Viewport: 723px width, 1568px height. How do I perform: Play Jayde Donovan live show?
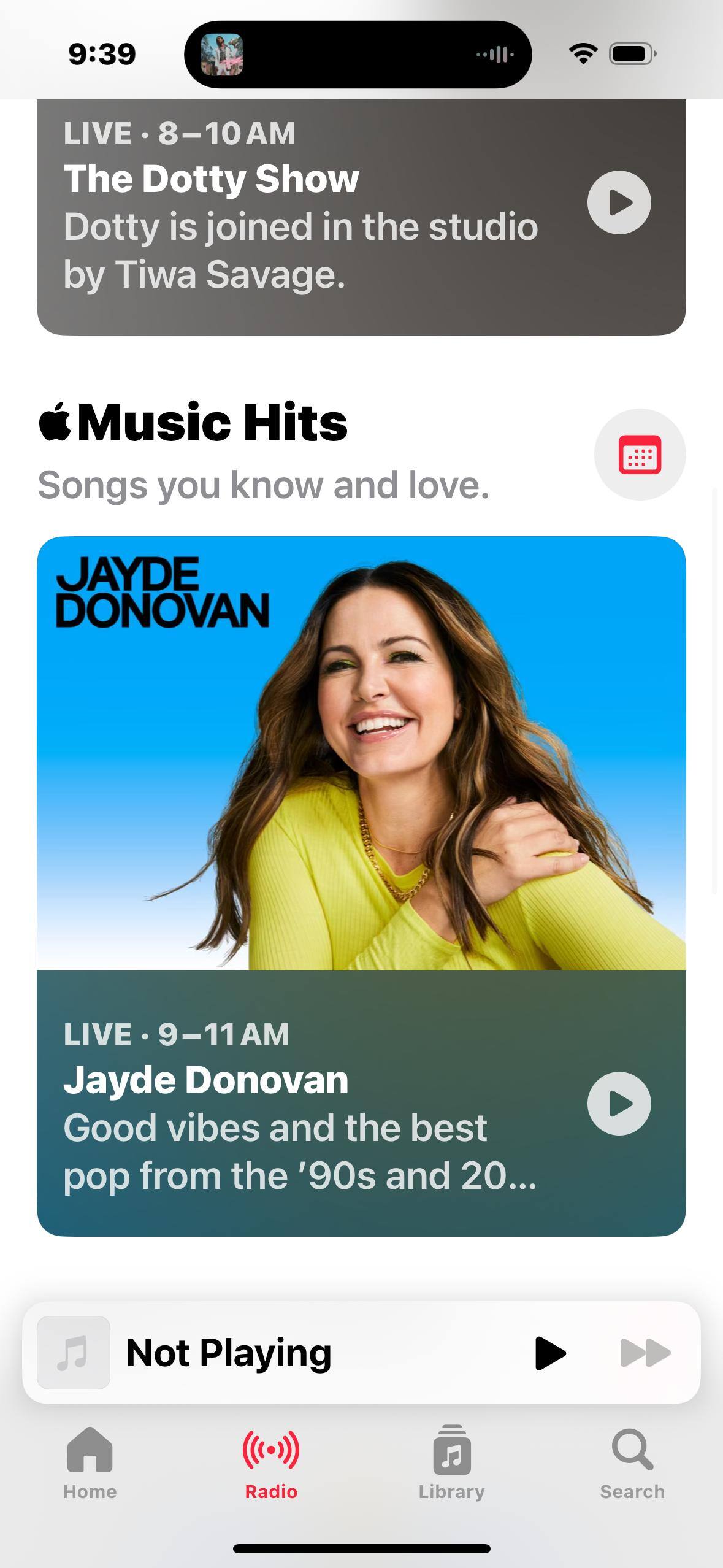[x=619, y=1103]
